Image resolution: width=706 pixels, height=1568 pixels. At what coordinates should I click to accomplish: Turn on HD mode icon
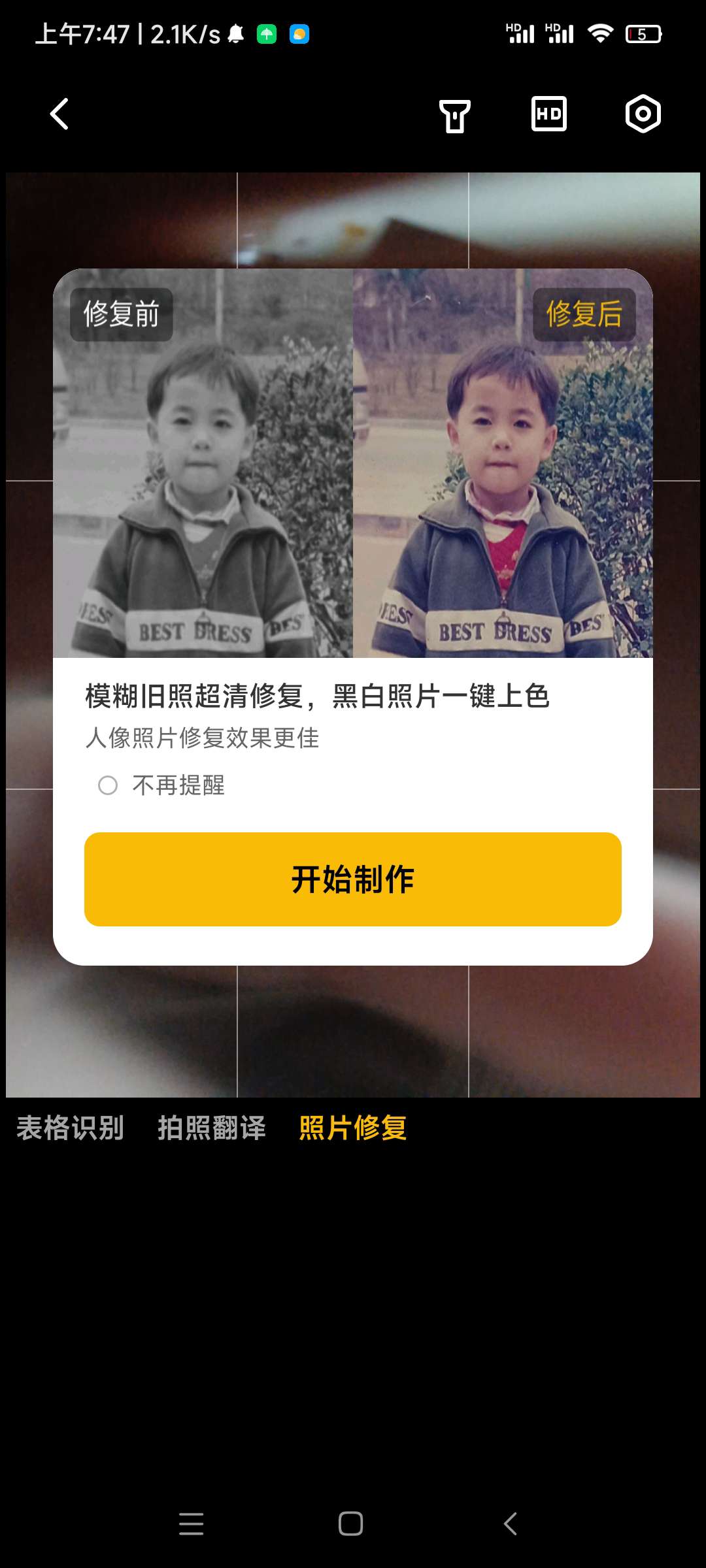click(x=548, y=114)
